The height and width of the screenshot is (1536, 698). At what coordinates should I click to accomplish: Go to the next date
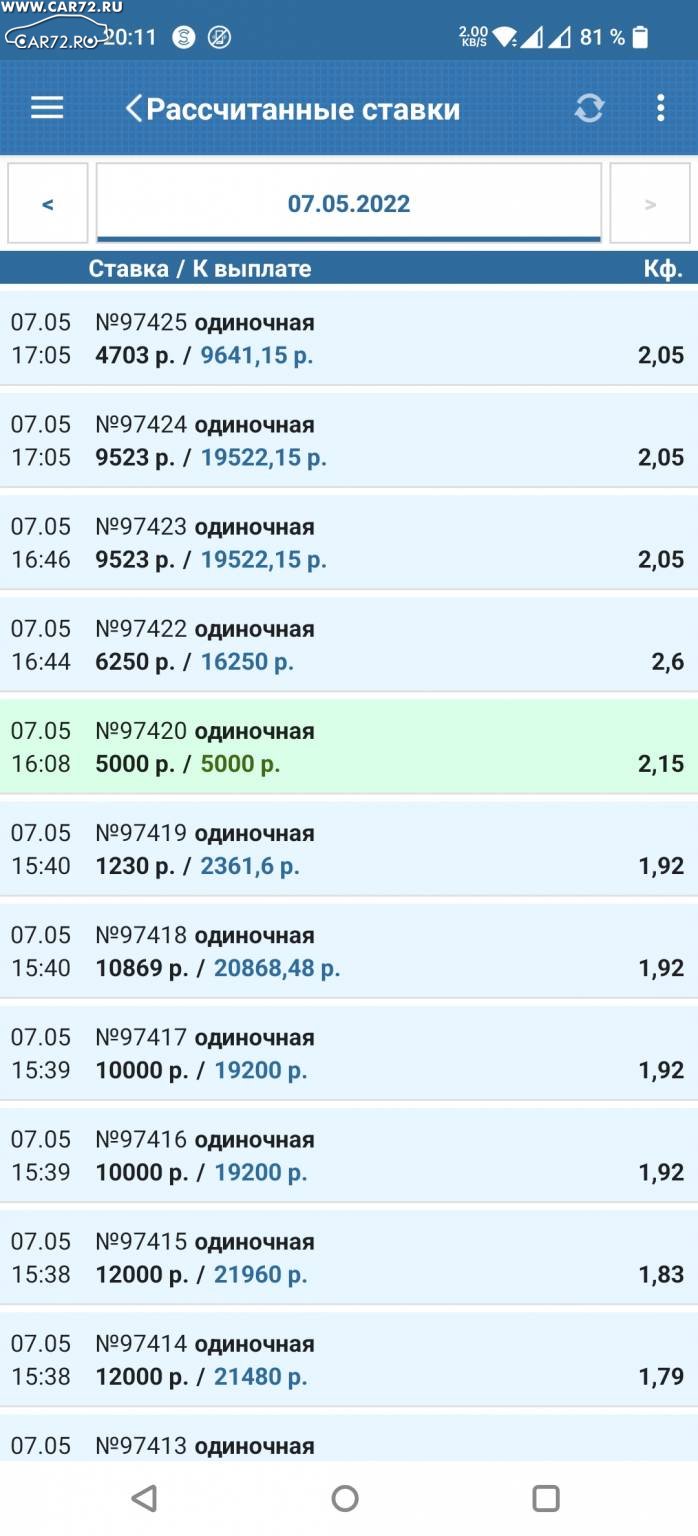click(650, 203)
